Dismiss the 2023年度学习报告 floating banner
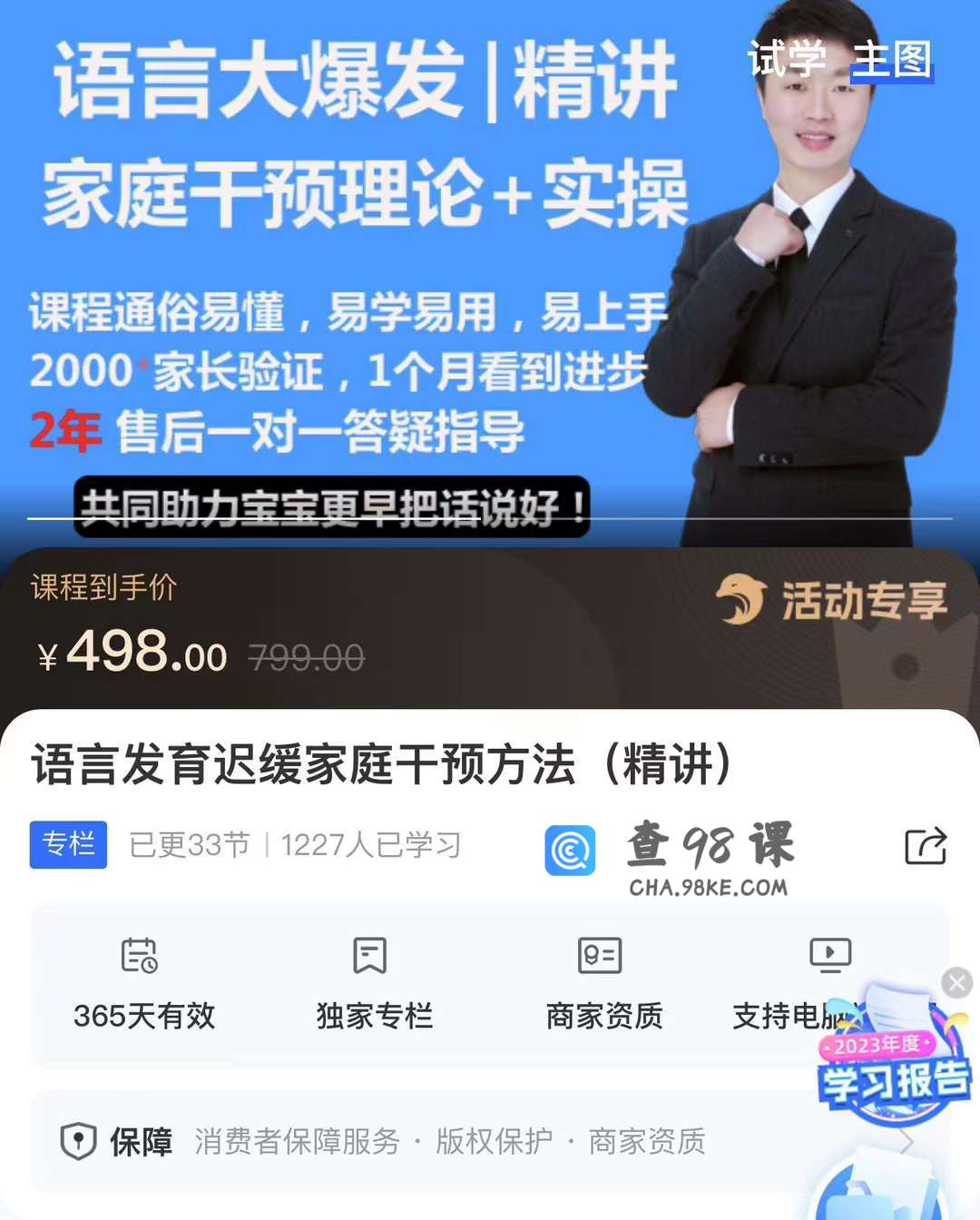 click(956, 982)
